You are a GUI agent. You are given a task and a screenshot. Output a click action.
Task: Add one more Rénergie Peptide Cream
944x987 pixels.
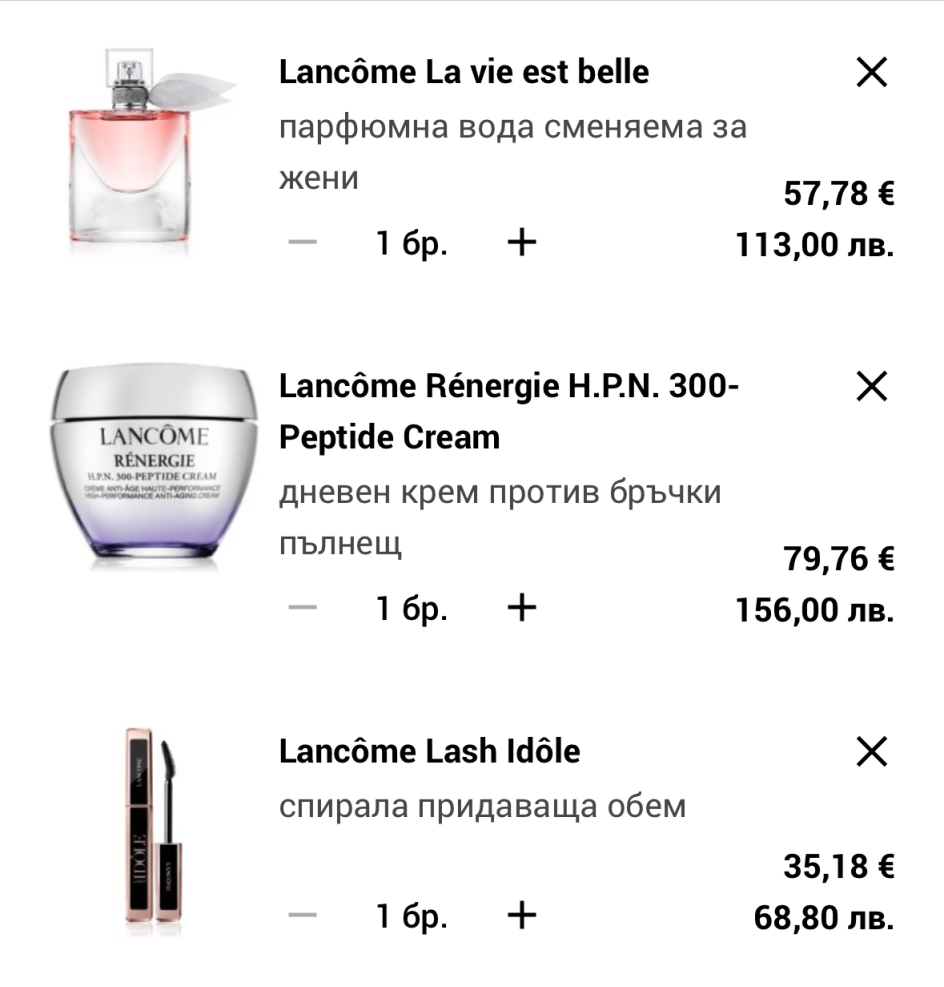click(x=522, y=608)
